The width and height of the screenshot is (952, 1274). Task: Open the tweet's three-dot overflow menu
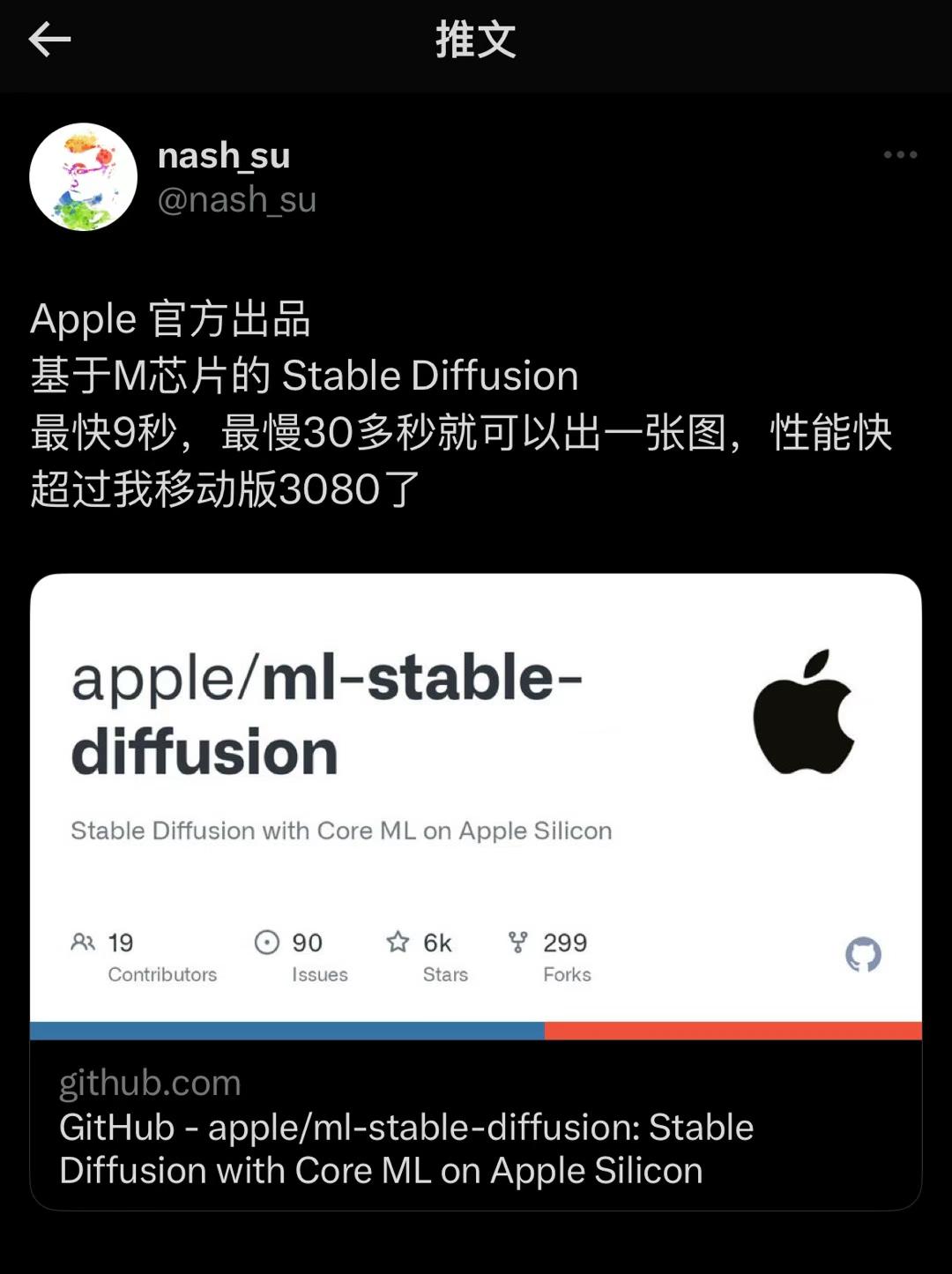click(x=900, y=155)
